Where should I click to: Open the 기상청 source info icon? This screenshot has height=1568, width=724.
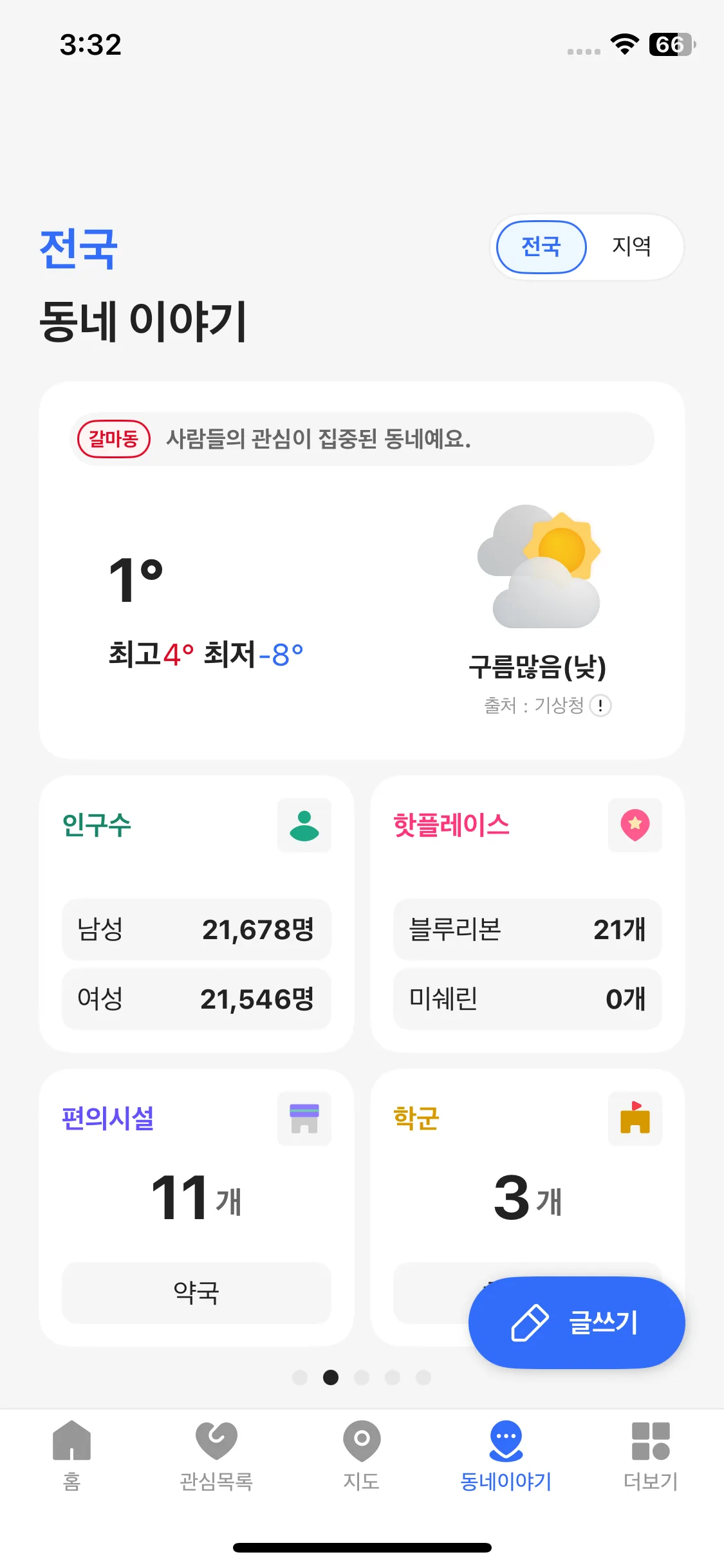pos(600,705)
